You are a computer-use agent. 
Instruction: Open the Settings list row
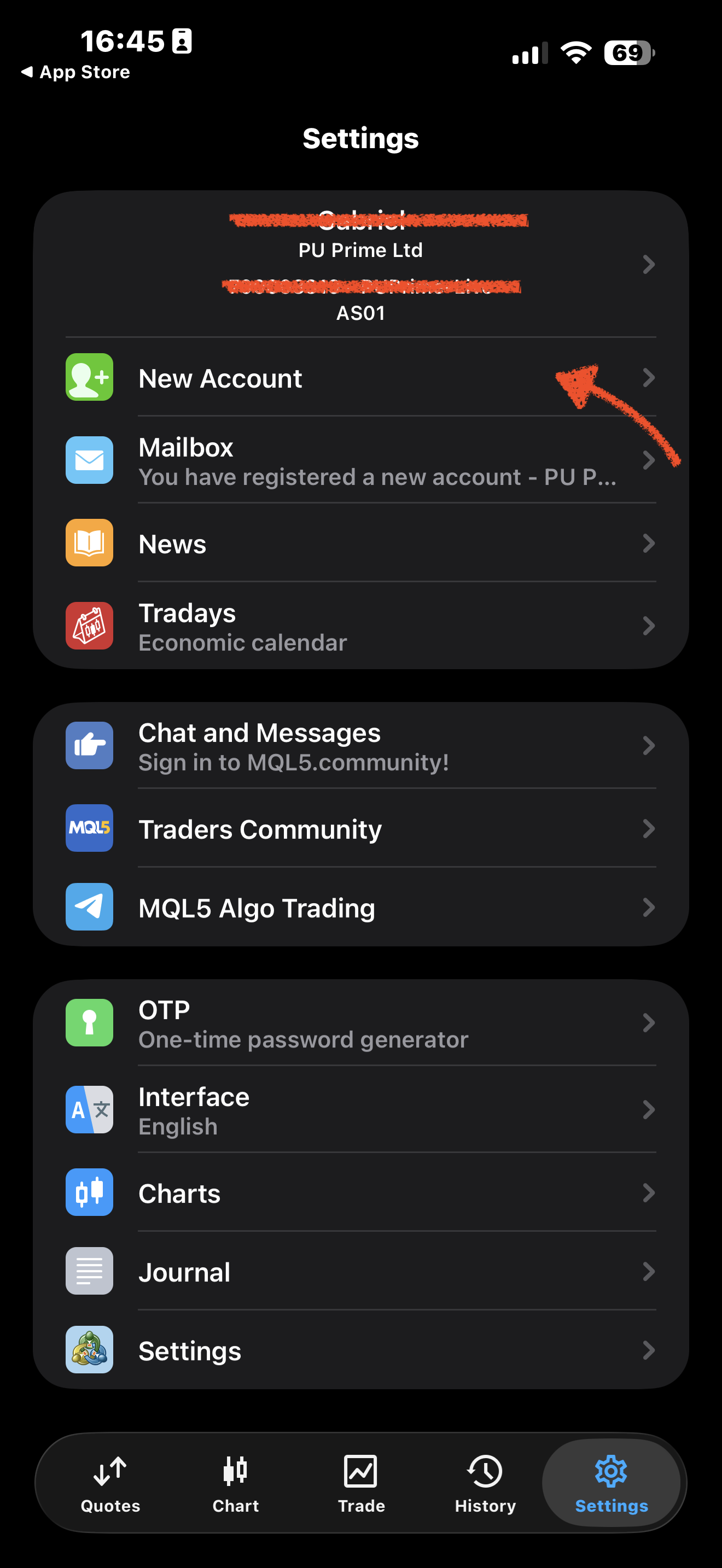point(360,1350)
